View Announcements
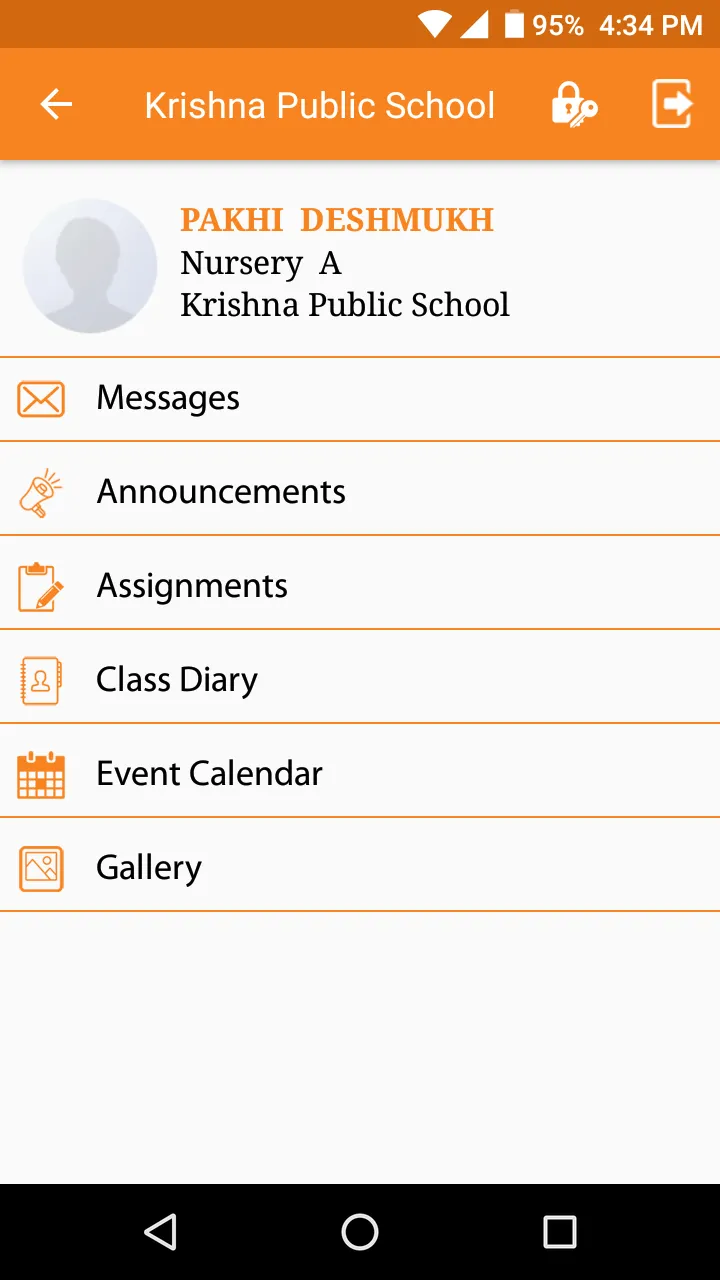 [x=360, y=489]
